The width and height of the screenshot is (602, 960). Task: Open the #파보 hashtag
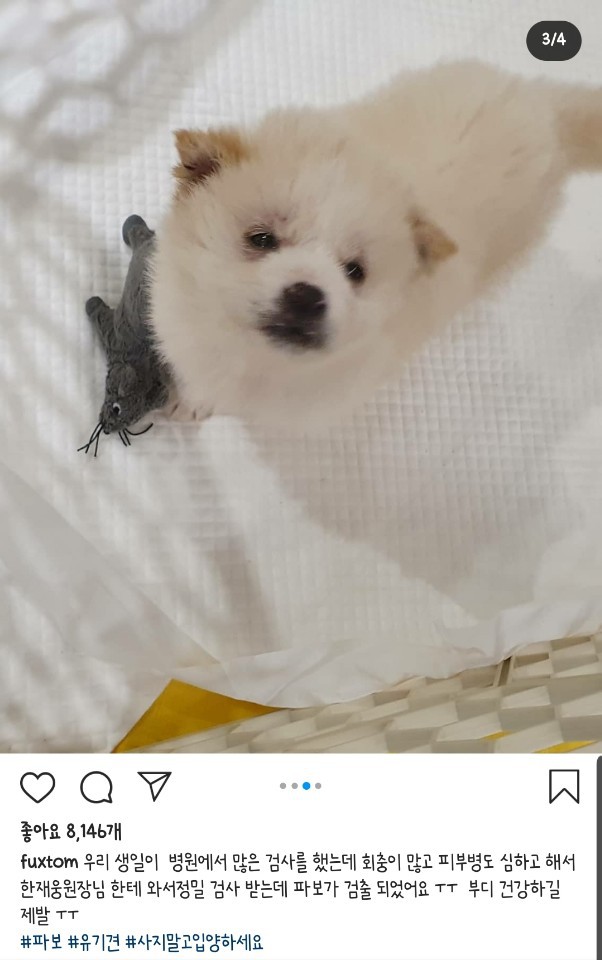click(x=42, y=942)
